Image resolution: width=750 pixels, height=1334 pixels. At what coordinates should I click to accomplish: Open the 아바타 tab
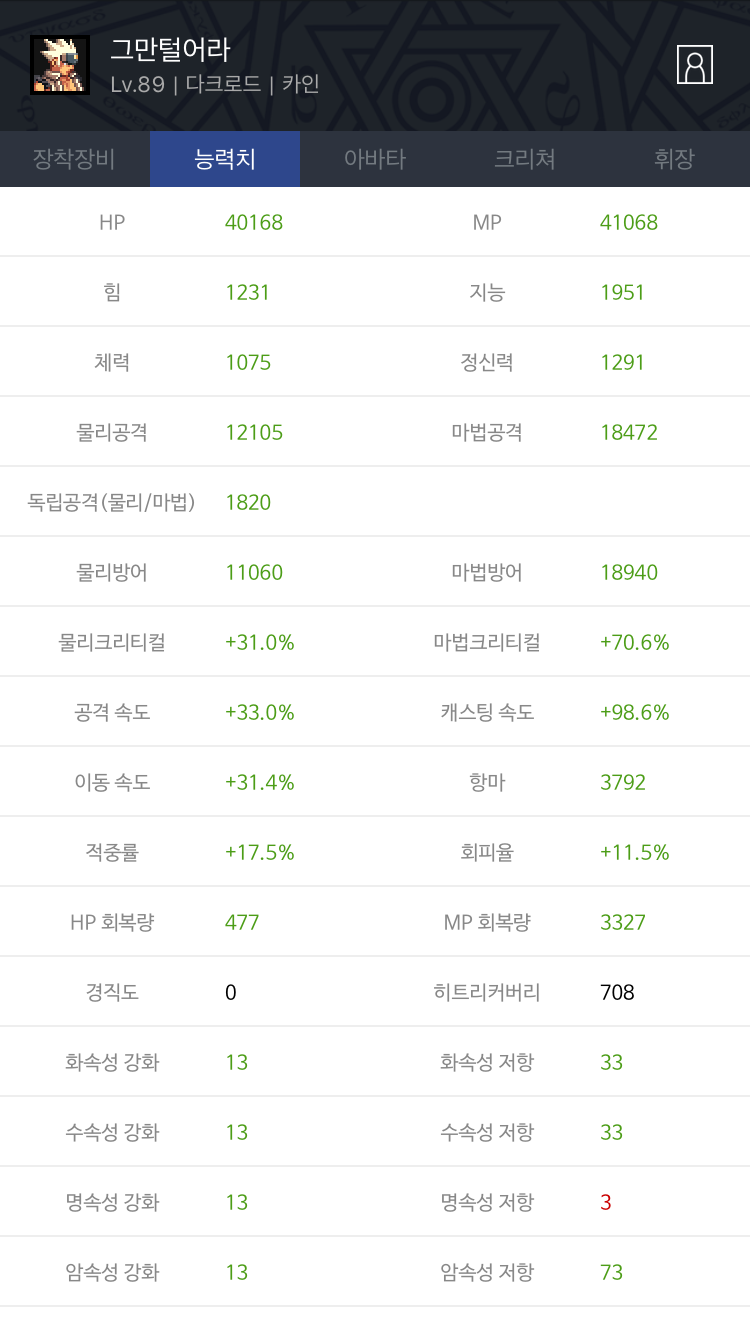click(x=375, y=159)
